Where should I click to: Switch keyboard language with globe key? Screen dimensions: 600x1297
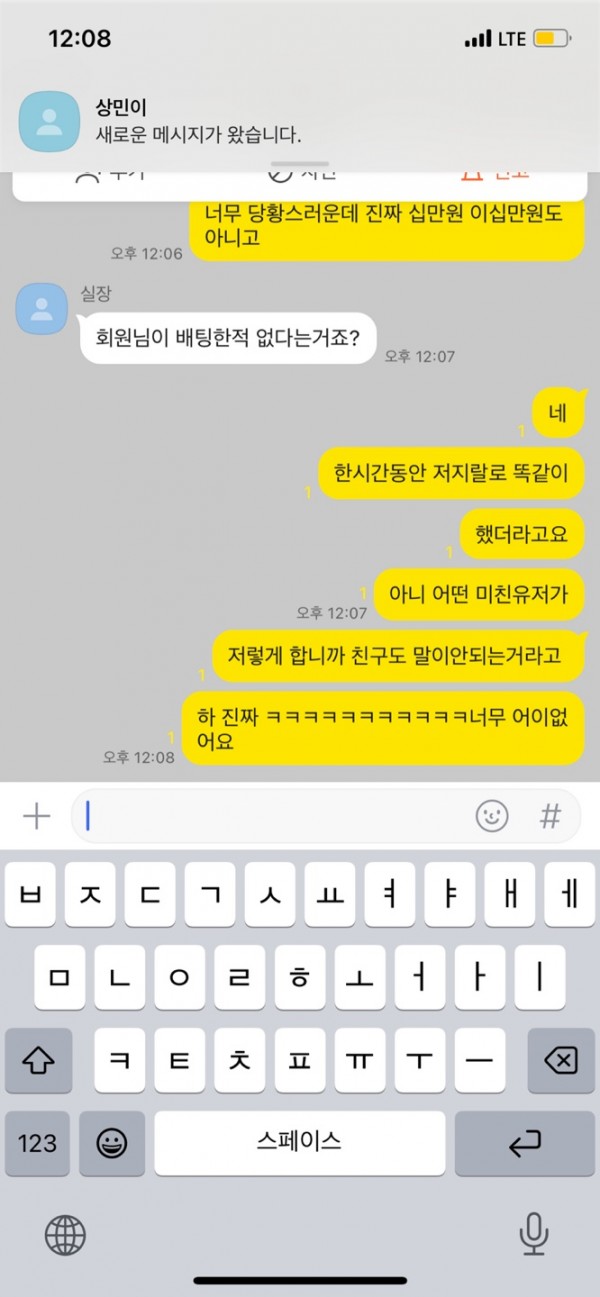tap(65, 1236)
